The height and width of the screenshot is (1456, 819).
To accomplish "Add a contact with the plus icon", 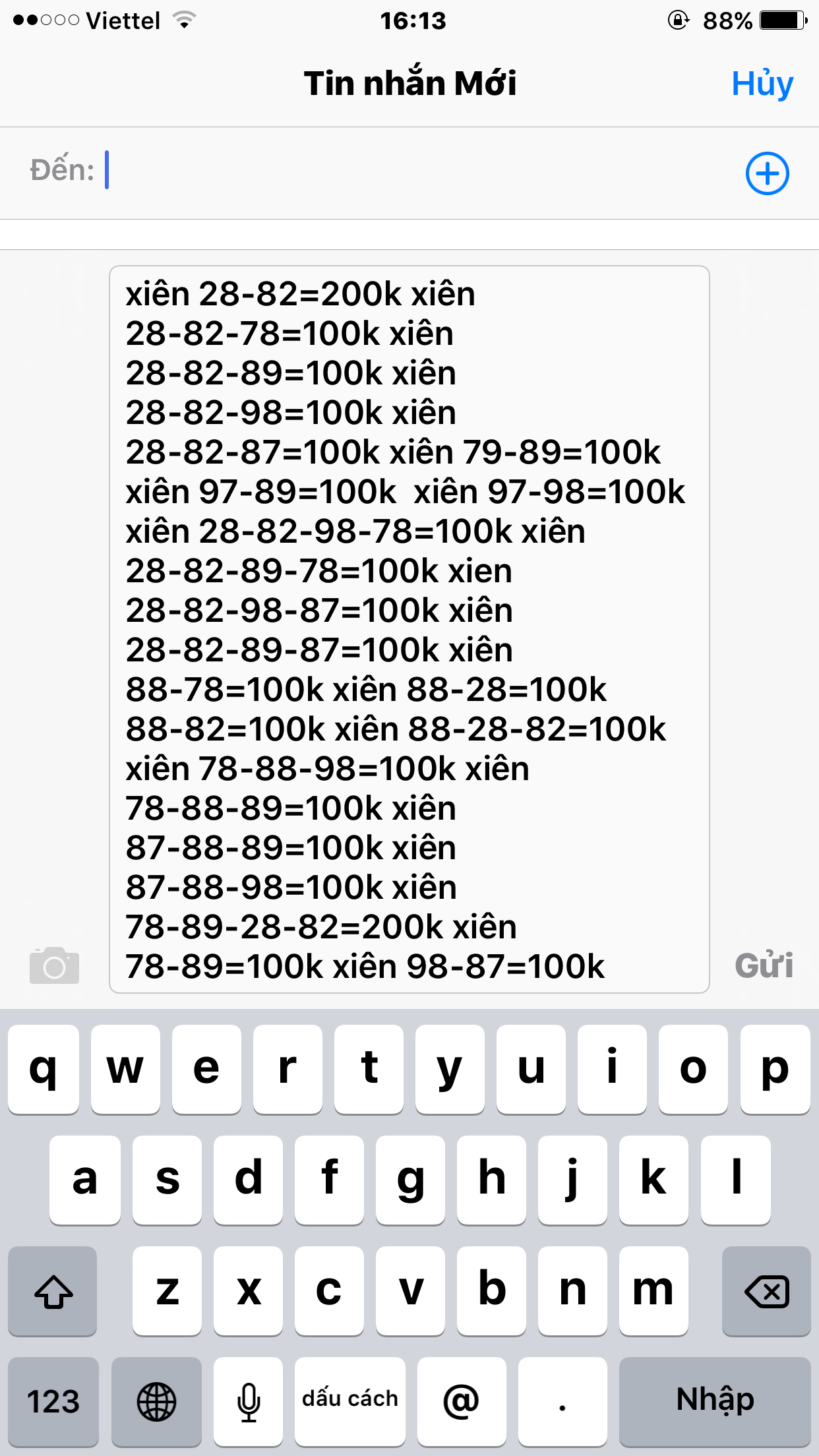I will tap(767, 173).
